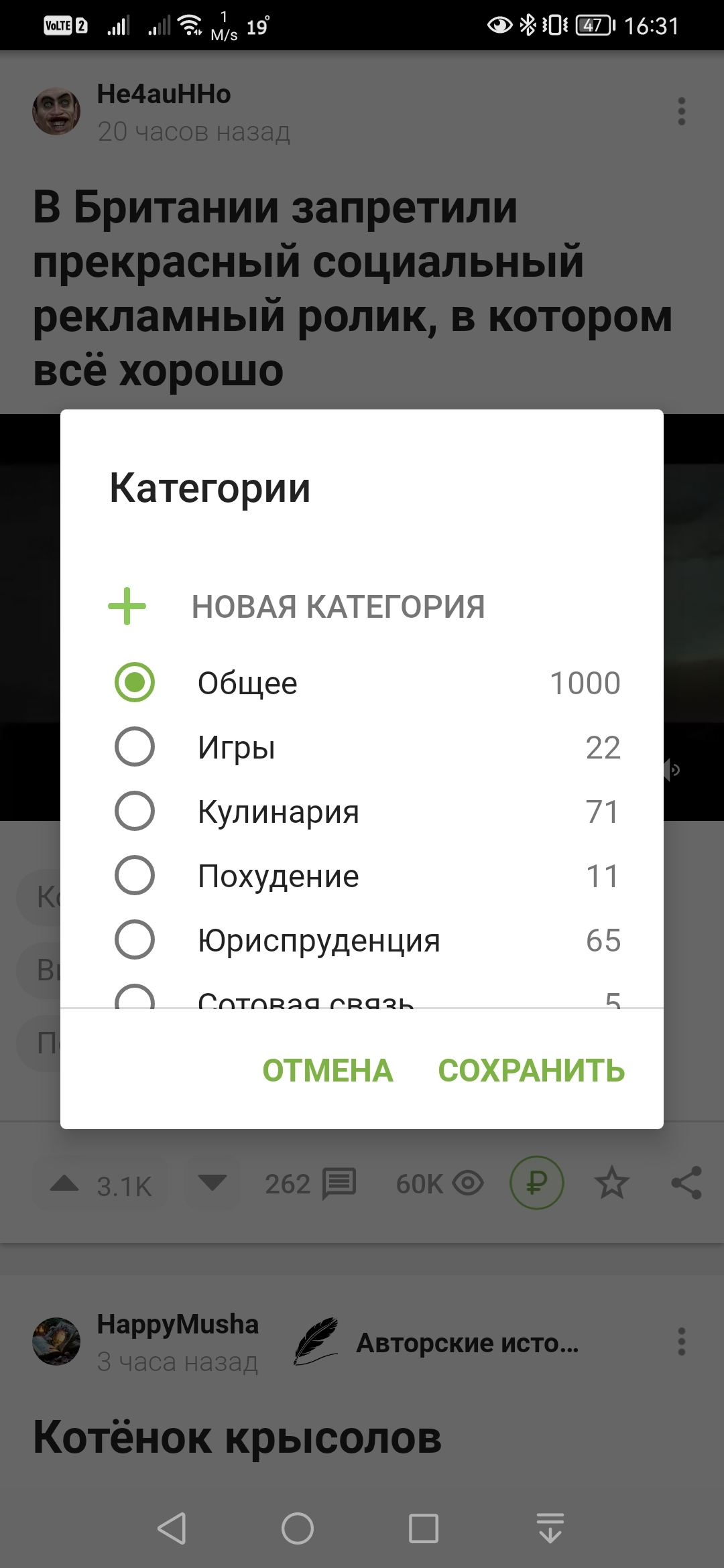This screenshot has height=1568, width=724.
Task: Add a new category via НОВАЯ КАТЕГОРИЯ
Action: pyautogui.click(x=338, y=606)
